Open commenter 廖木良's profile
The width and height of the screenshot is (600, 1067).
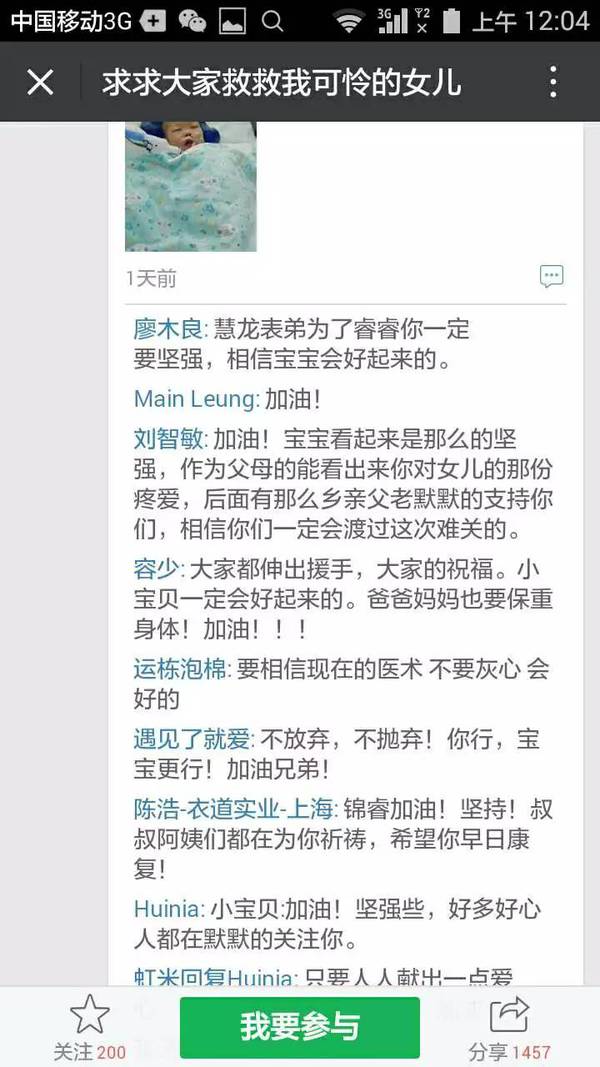point(168,329)
